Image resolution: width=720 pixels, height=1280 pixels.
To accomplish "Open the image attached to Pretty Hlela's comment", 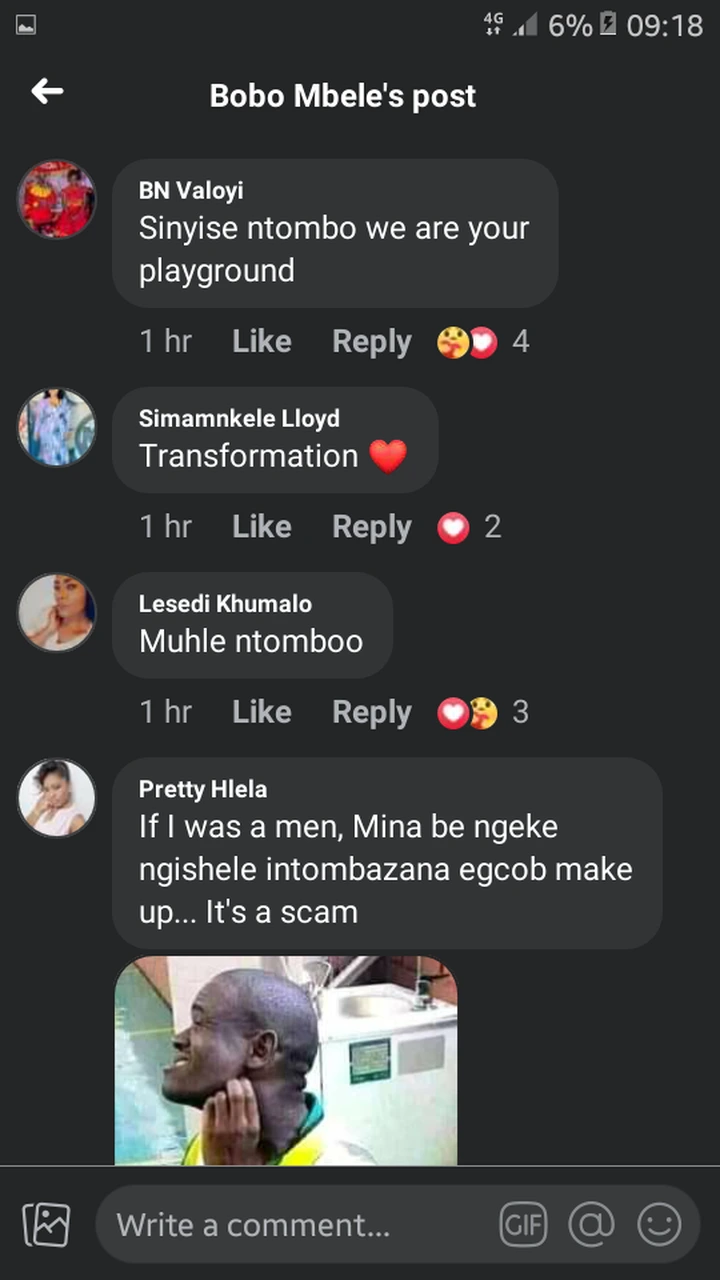I will point(286,1061).
